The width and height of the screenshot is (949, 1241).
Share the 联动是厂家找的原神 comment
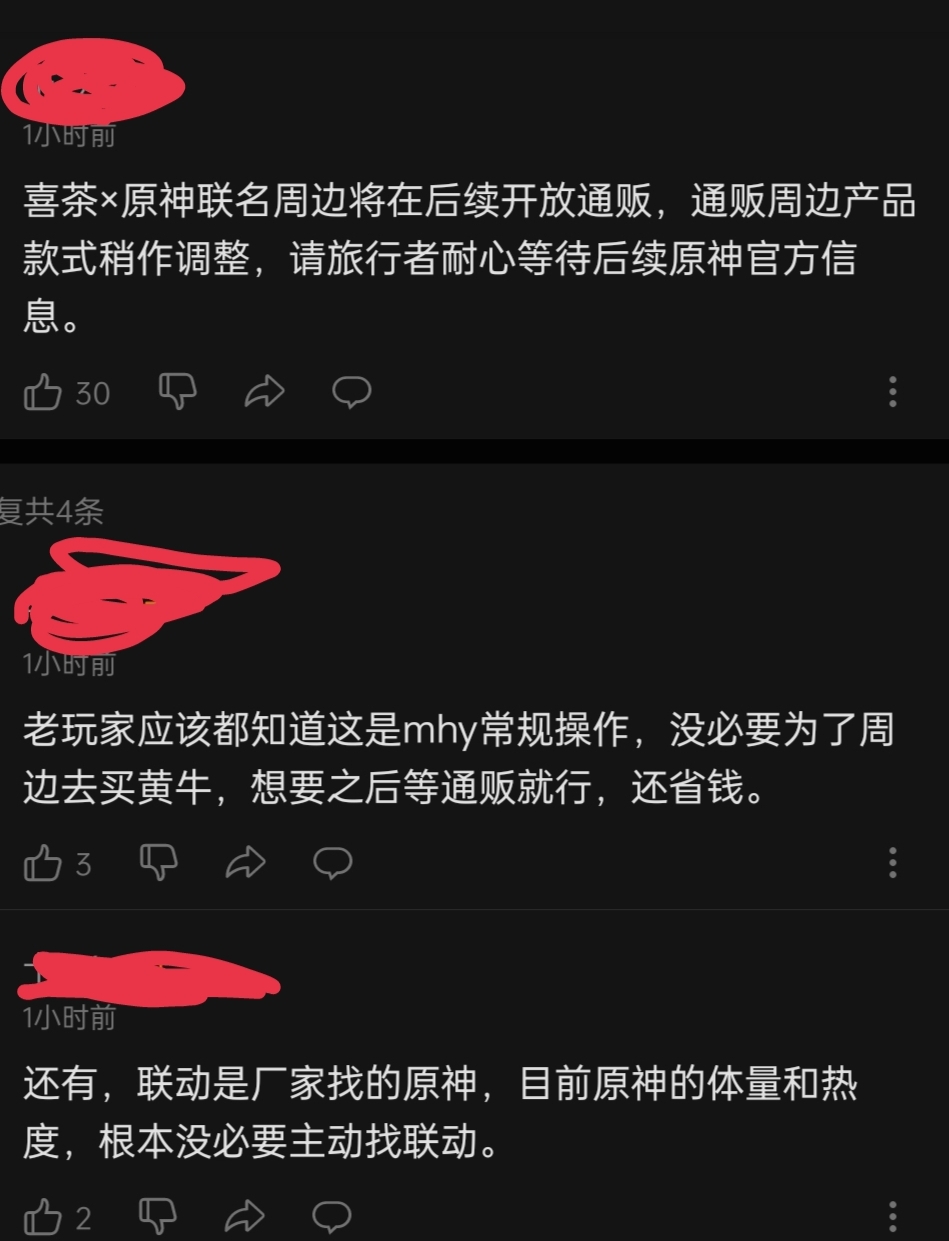245,1217
